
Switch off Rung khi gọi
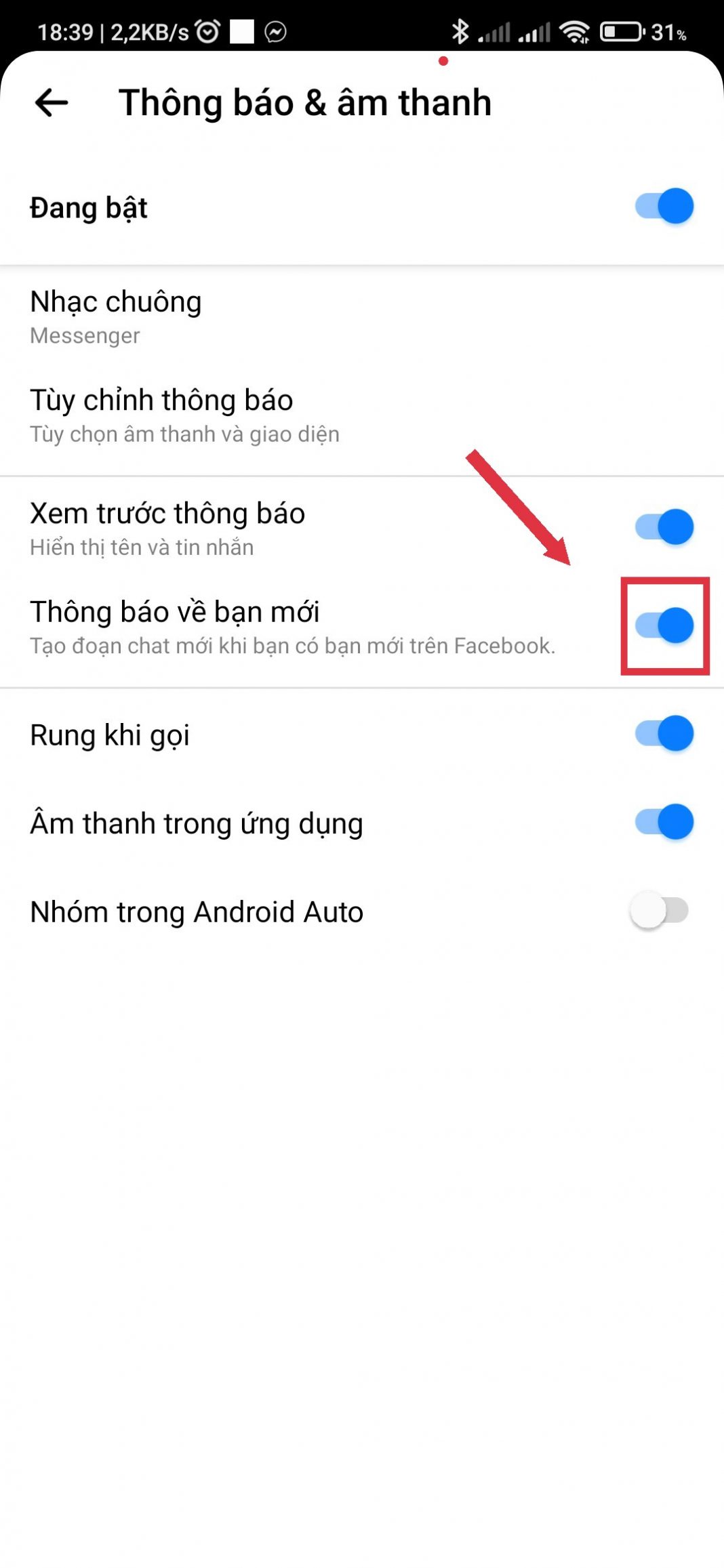coord(664,734)
